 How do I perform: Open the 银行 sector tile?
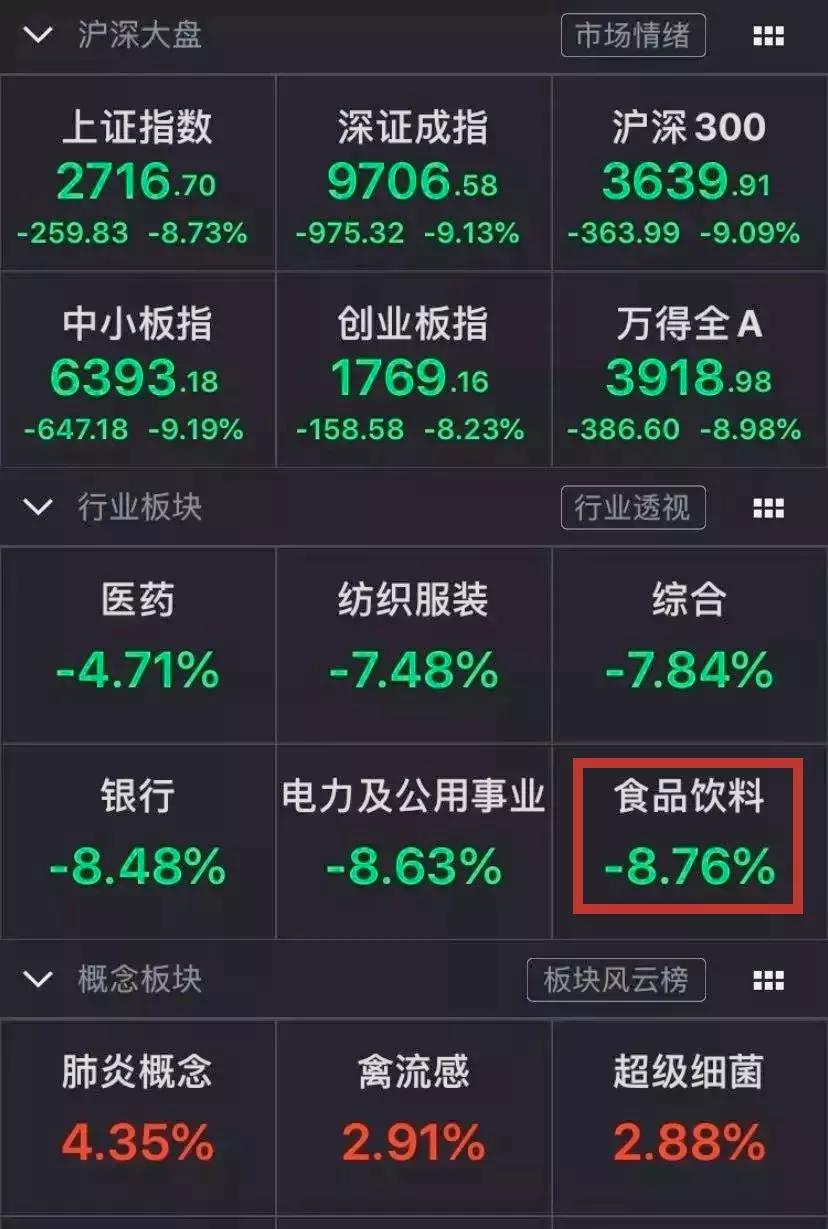(137, 840)
